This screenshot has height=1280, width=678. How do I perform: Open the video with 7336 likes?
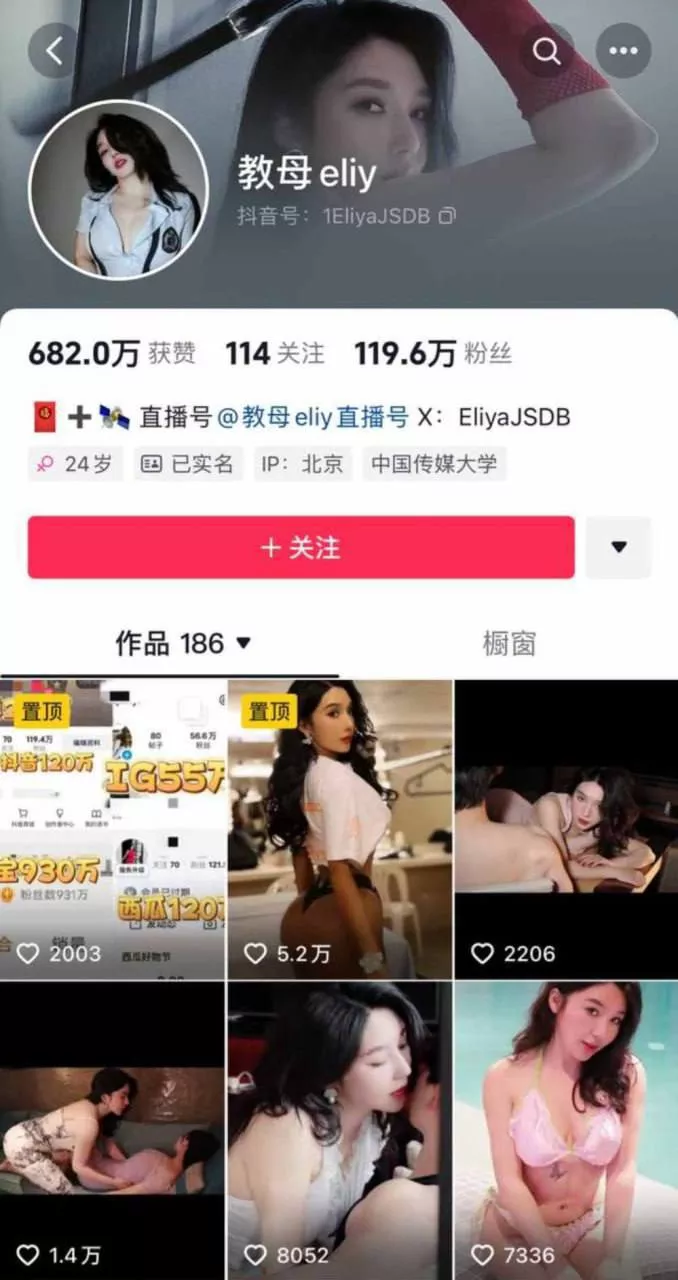coord(566,1131)
